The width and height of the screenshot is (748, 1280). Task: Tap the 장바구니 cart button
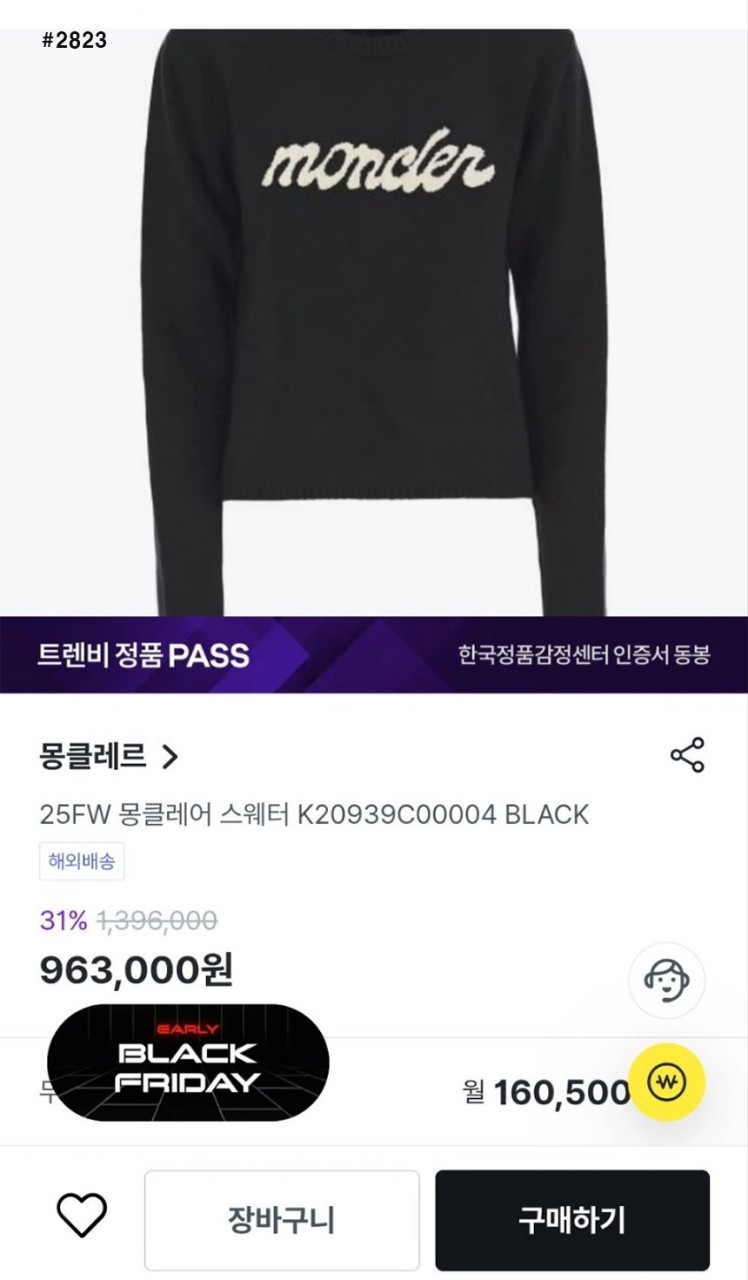(x=281, y=1220)
